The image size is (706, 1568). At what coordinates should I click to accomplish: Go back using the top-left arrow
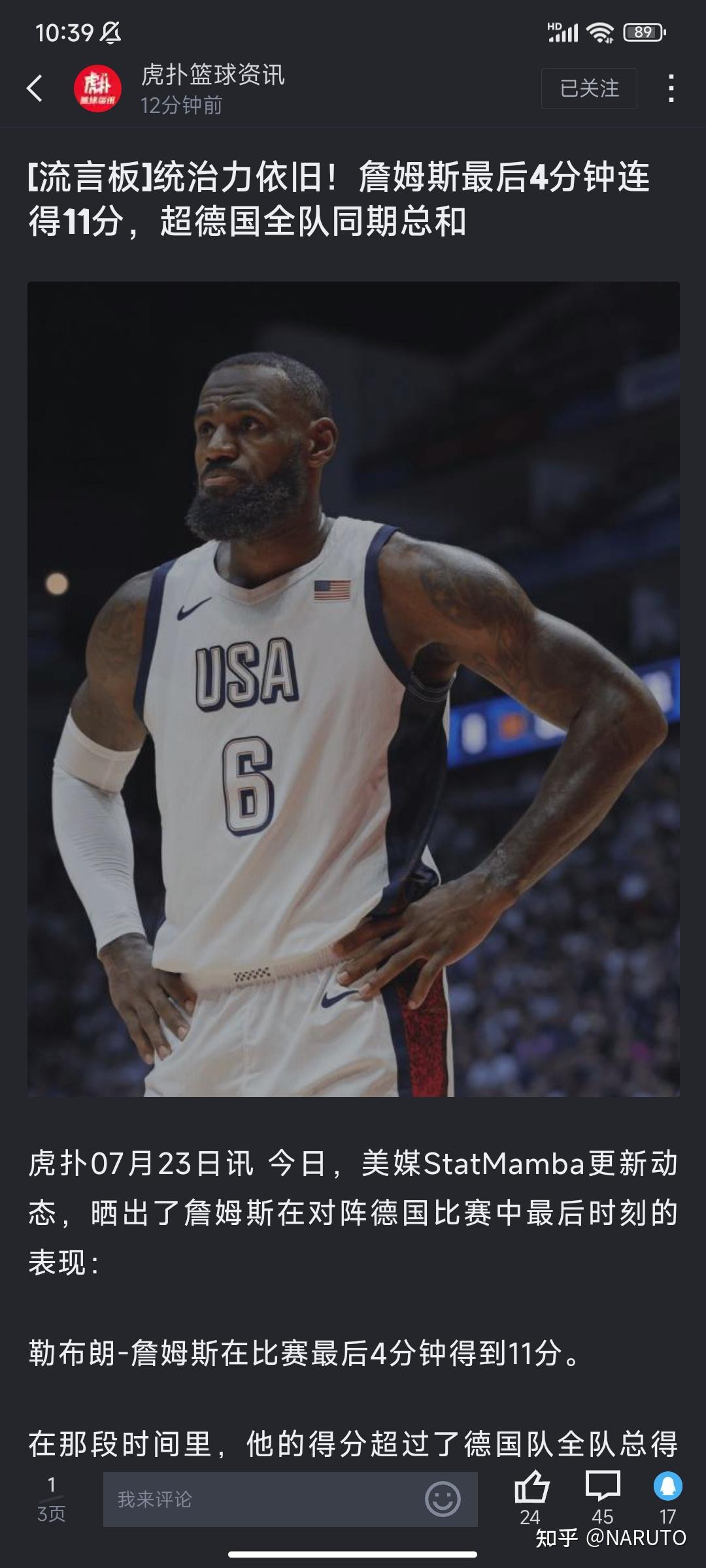[35, 88]
